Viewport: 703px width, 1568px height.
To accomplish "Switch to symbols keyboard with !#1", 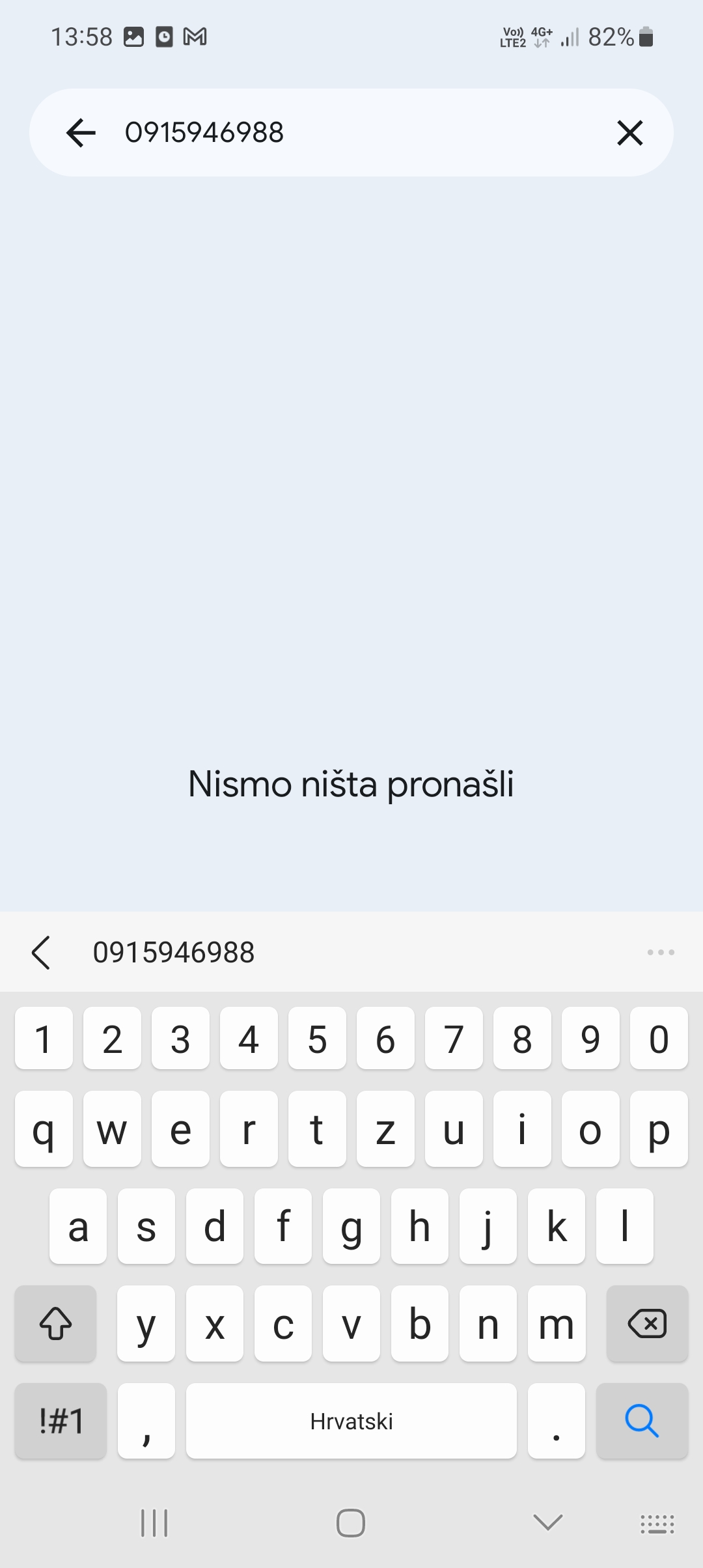I will pos(61,1421).
